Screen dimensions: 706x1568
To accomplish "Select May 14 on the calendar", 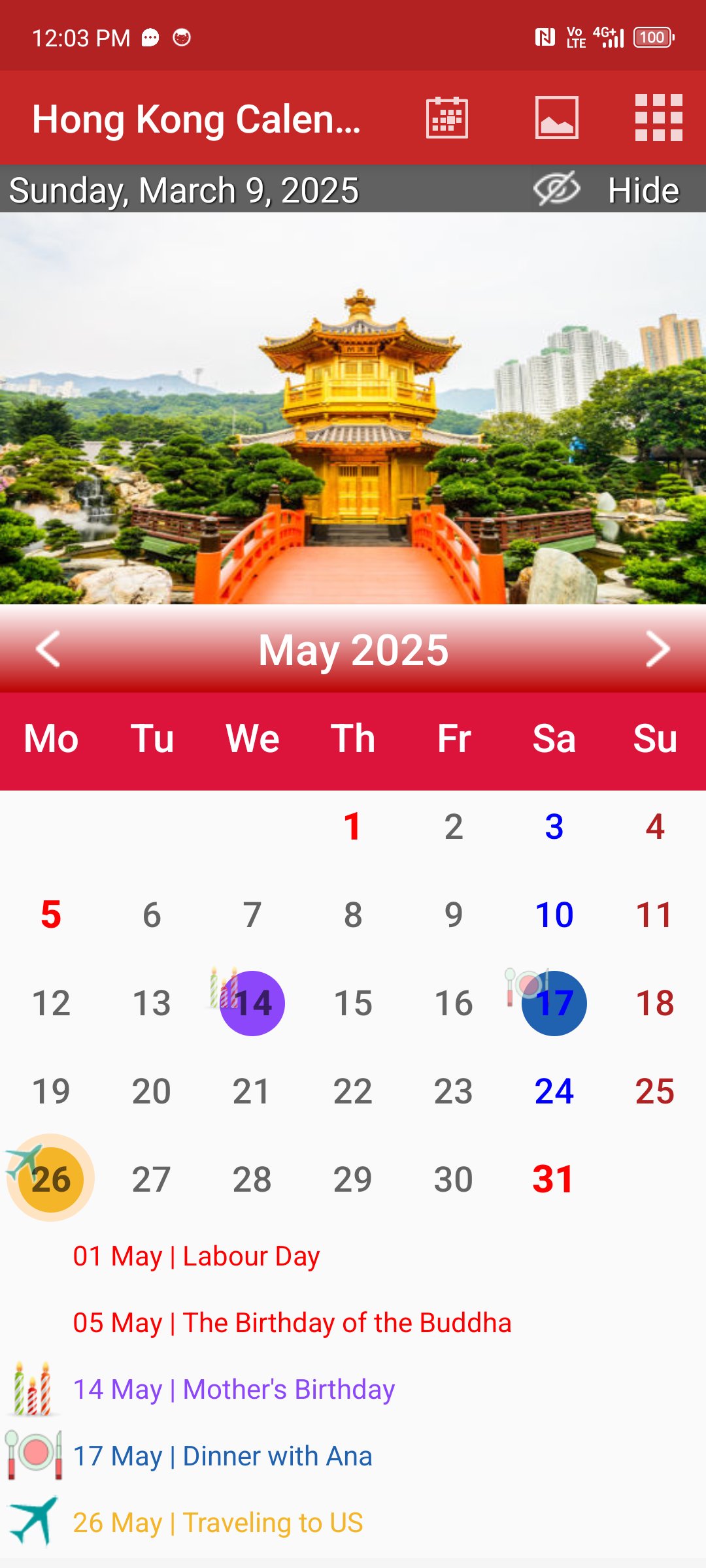I will [x=252, y=1004].
